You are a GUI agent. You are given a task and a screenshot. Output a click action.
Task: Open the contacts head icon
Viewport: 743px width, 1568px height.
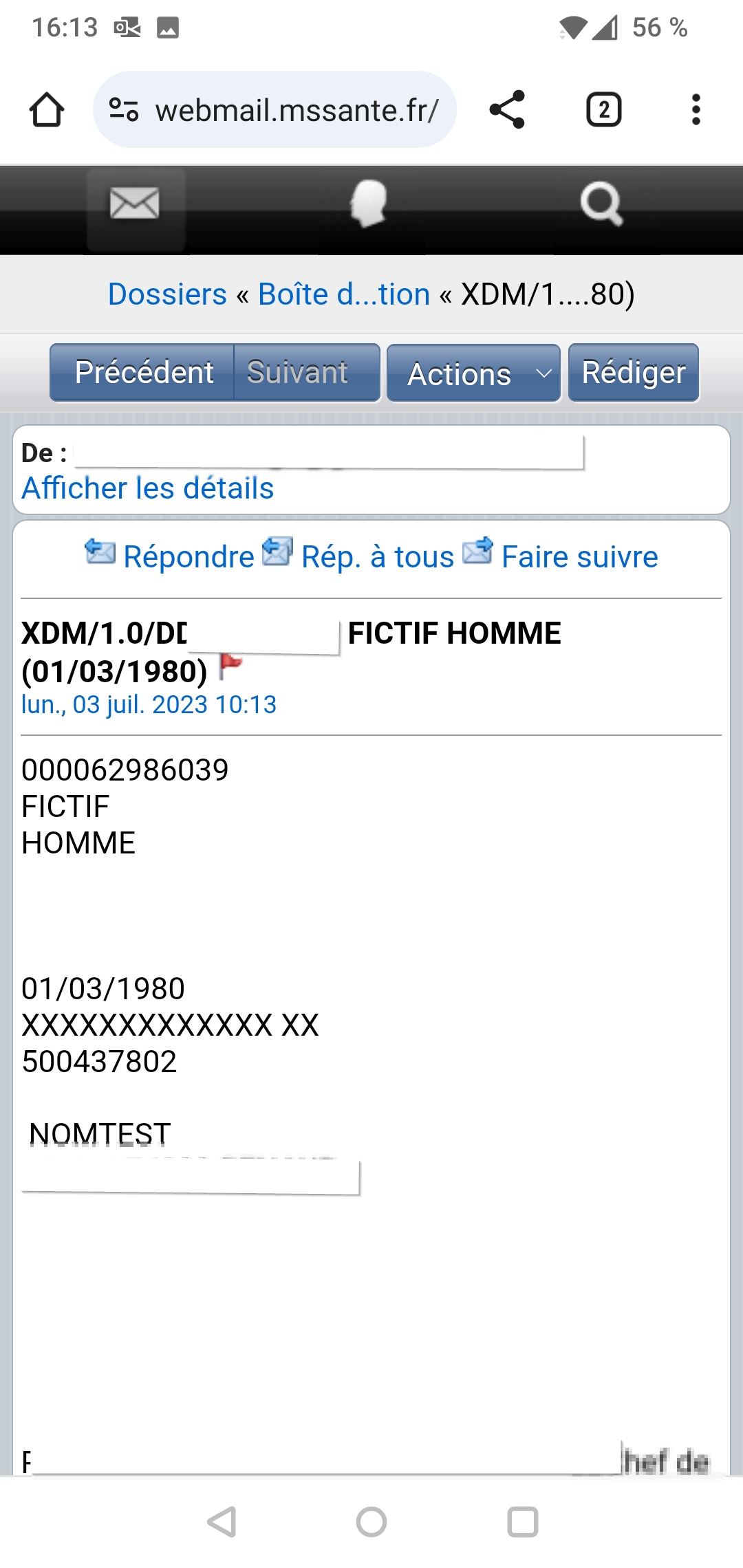[369, 204]
